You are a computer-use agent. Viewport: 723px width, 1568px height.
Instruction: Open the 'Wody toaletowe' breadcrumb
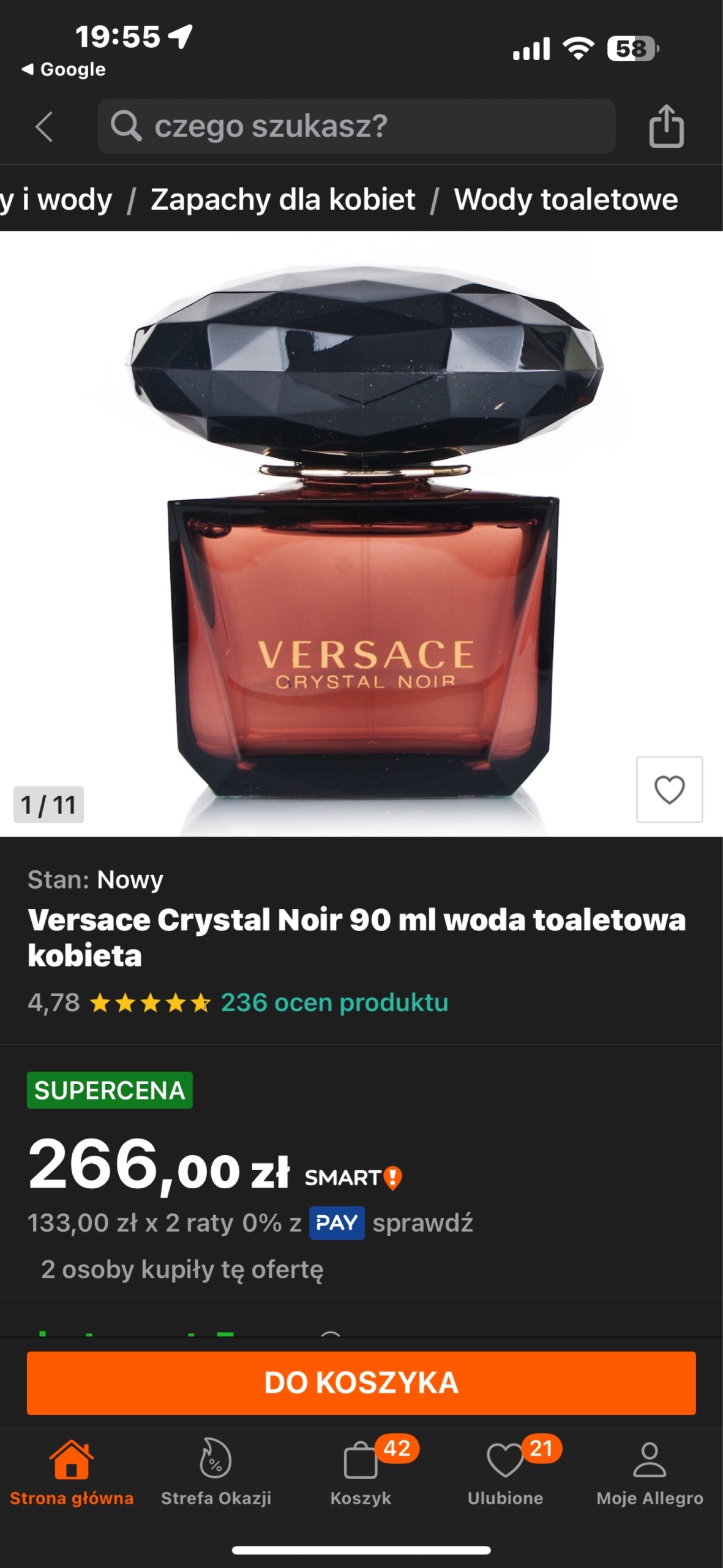pos(566,200)
